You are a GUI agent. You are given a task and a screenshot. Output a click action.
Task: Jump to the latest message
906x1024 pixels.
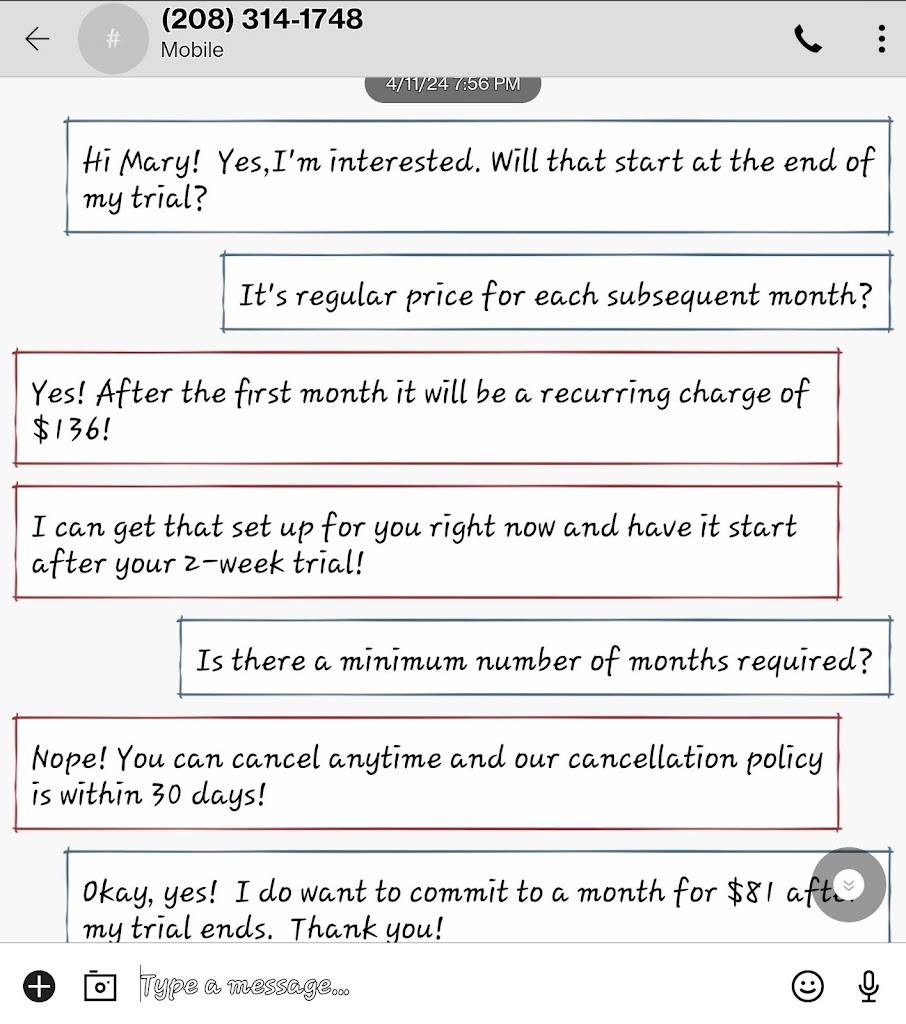(x=848, y=884)
